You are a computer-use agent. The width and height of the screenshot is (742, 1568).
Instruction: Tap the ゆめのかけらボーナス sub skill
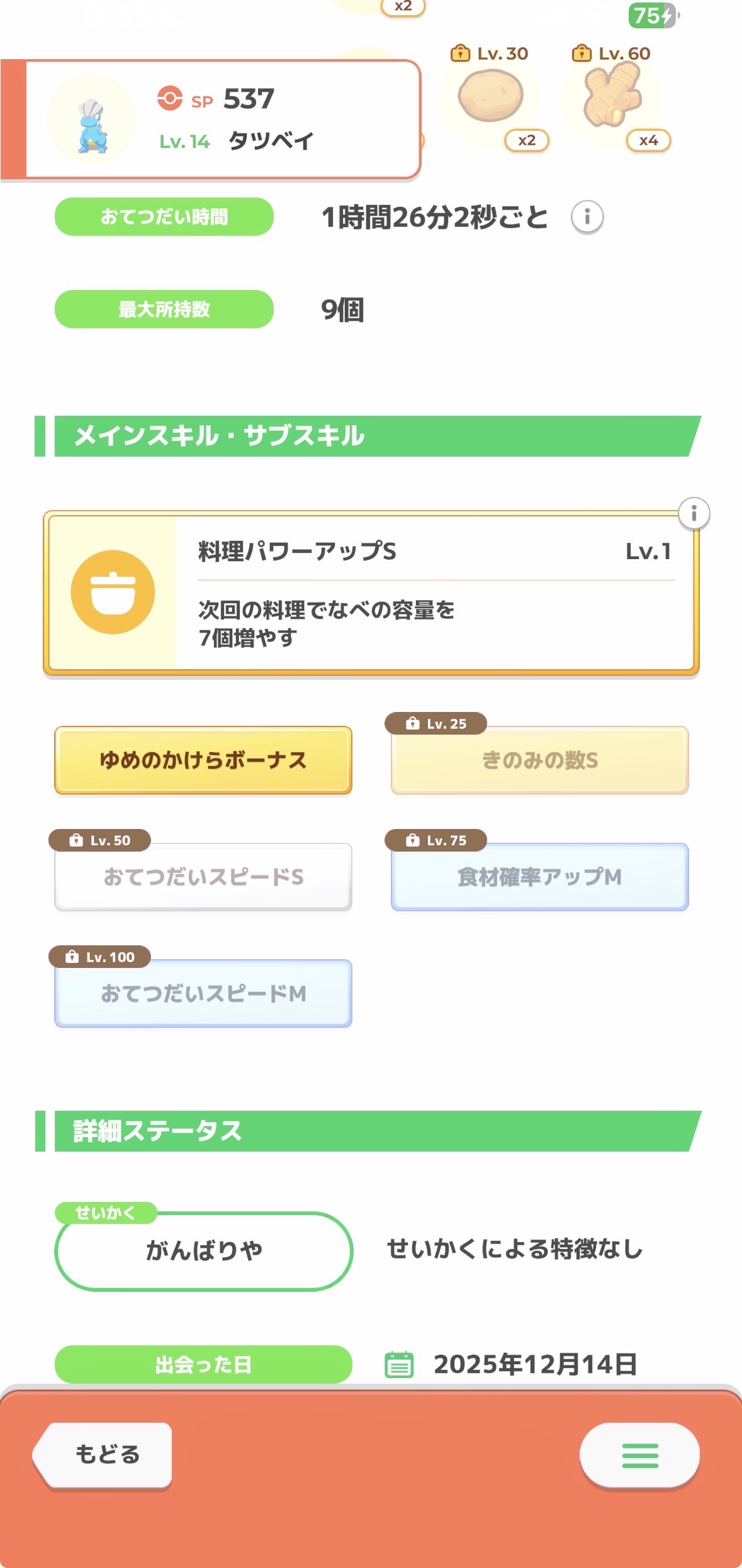pyautogui.click(x=203, y=760)
